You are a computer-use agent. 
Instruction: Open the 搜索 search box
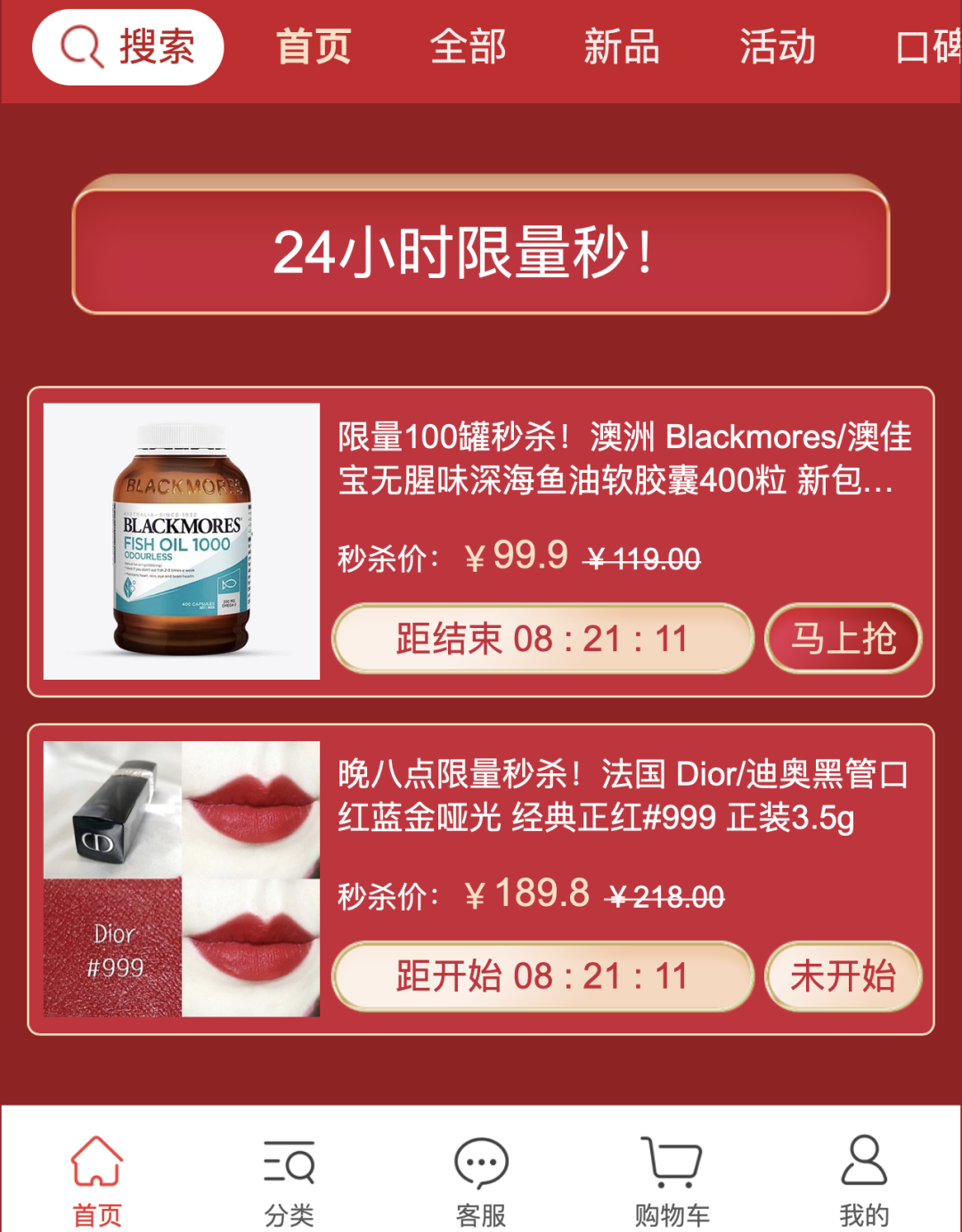click(x=127, y=47)
